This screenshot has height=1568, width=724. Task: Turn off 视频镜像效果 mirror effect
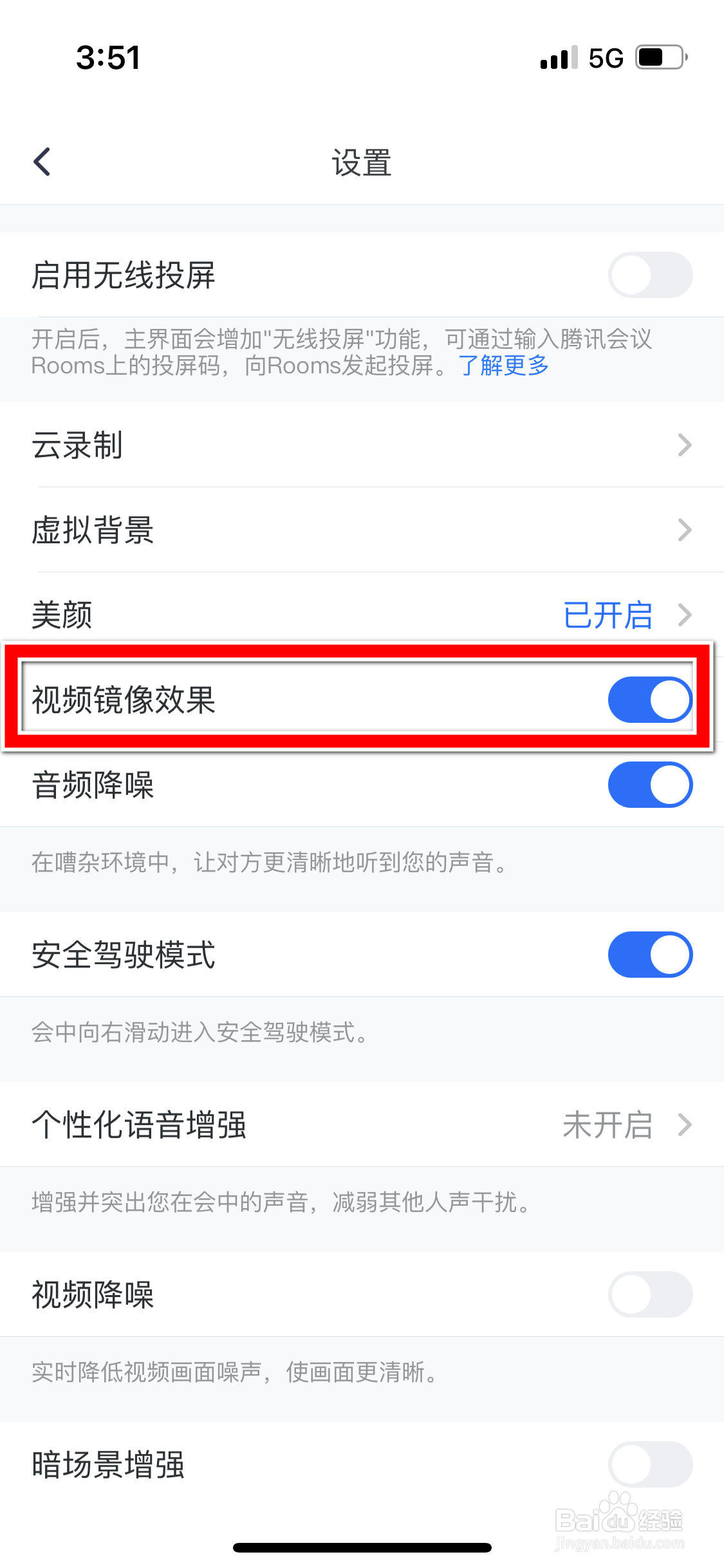pyautogui.click(x=649, y=699)
